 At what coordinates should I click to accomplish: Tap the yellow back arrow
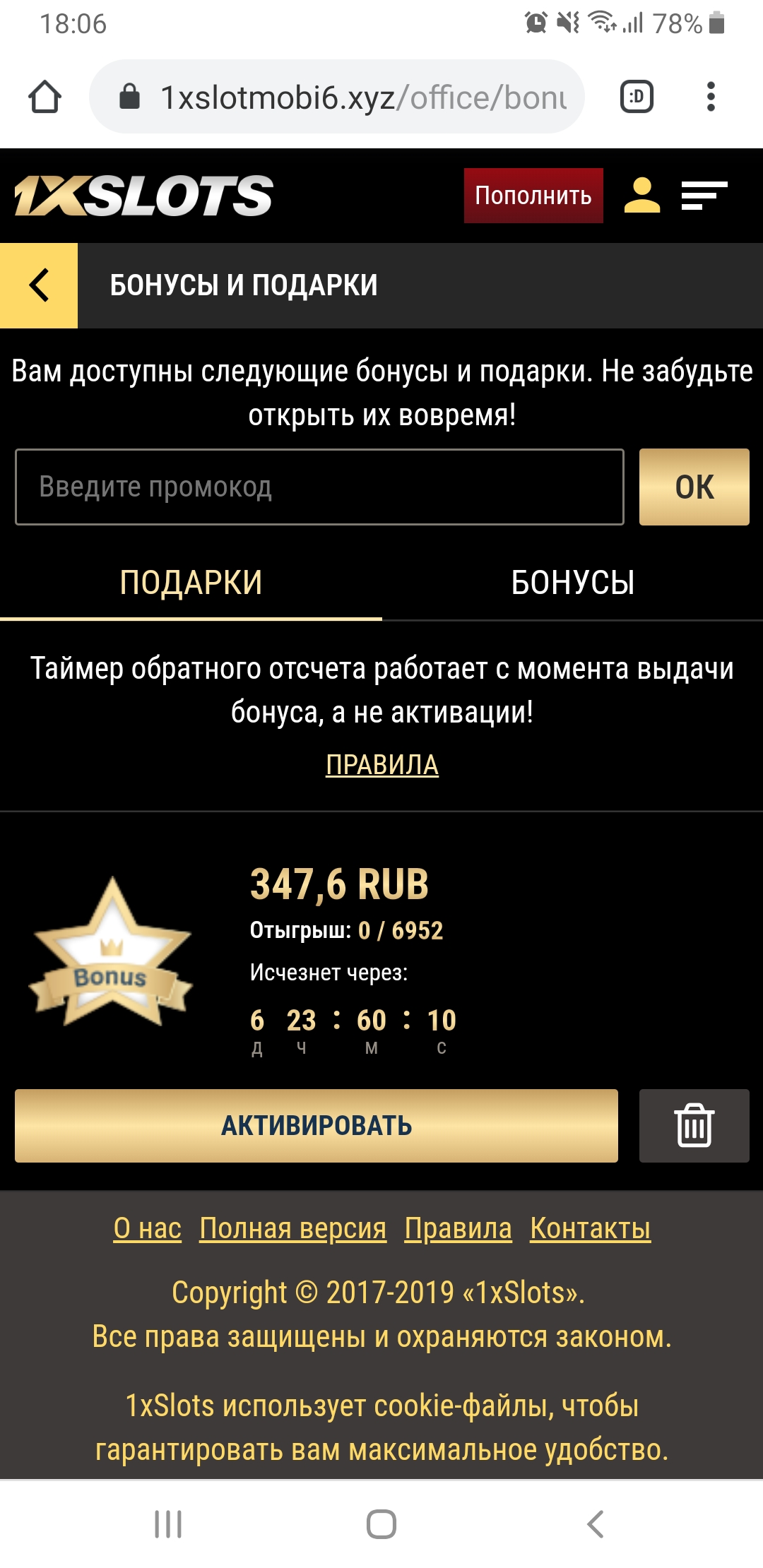(x=39, y=285)
